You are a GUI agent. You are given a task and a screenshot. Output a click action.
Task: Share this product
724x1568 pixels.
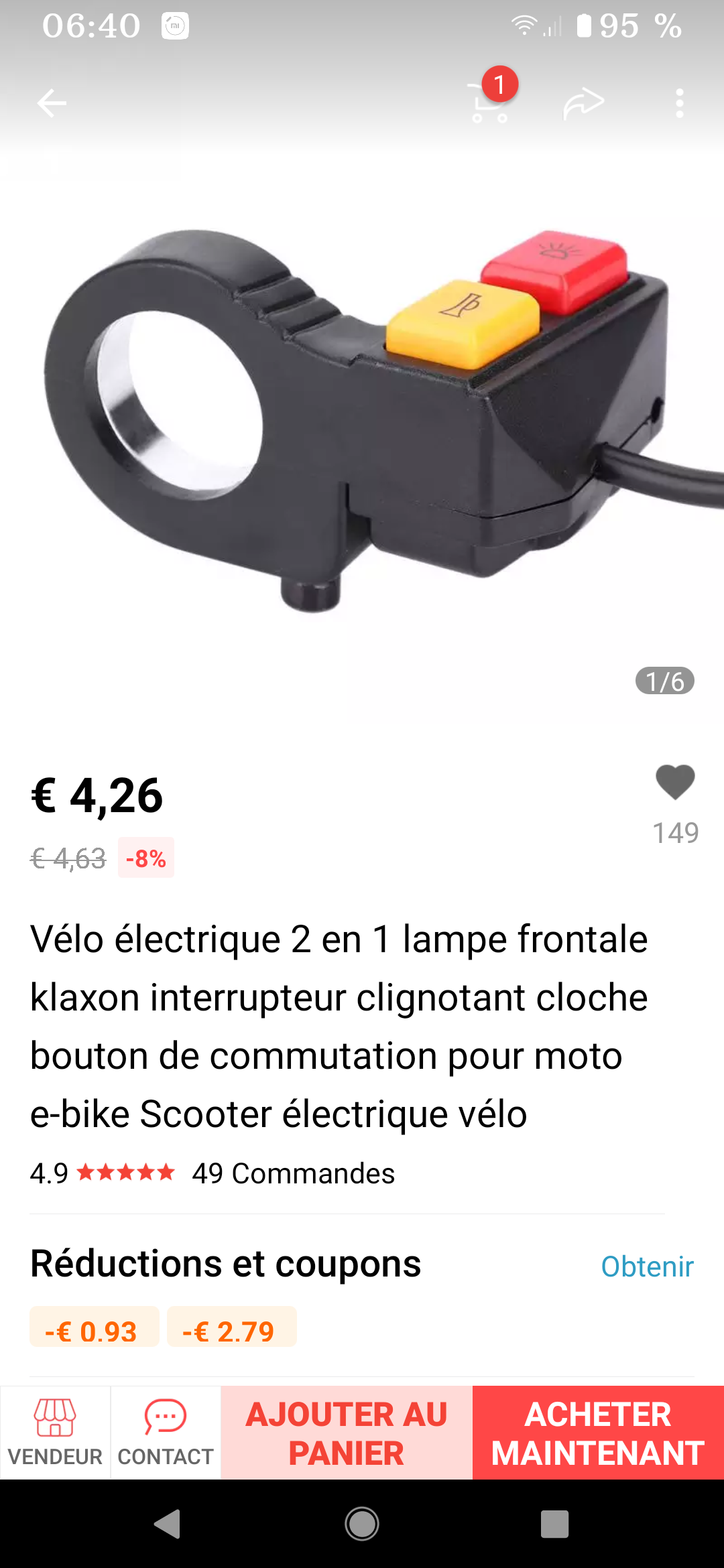click(584, 103)
